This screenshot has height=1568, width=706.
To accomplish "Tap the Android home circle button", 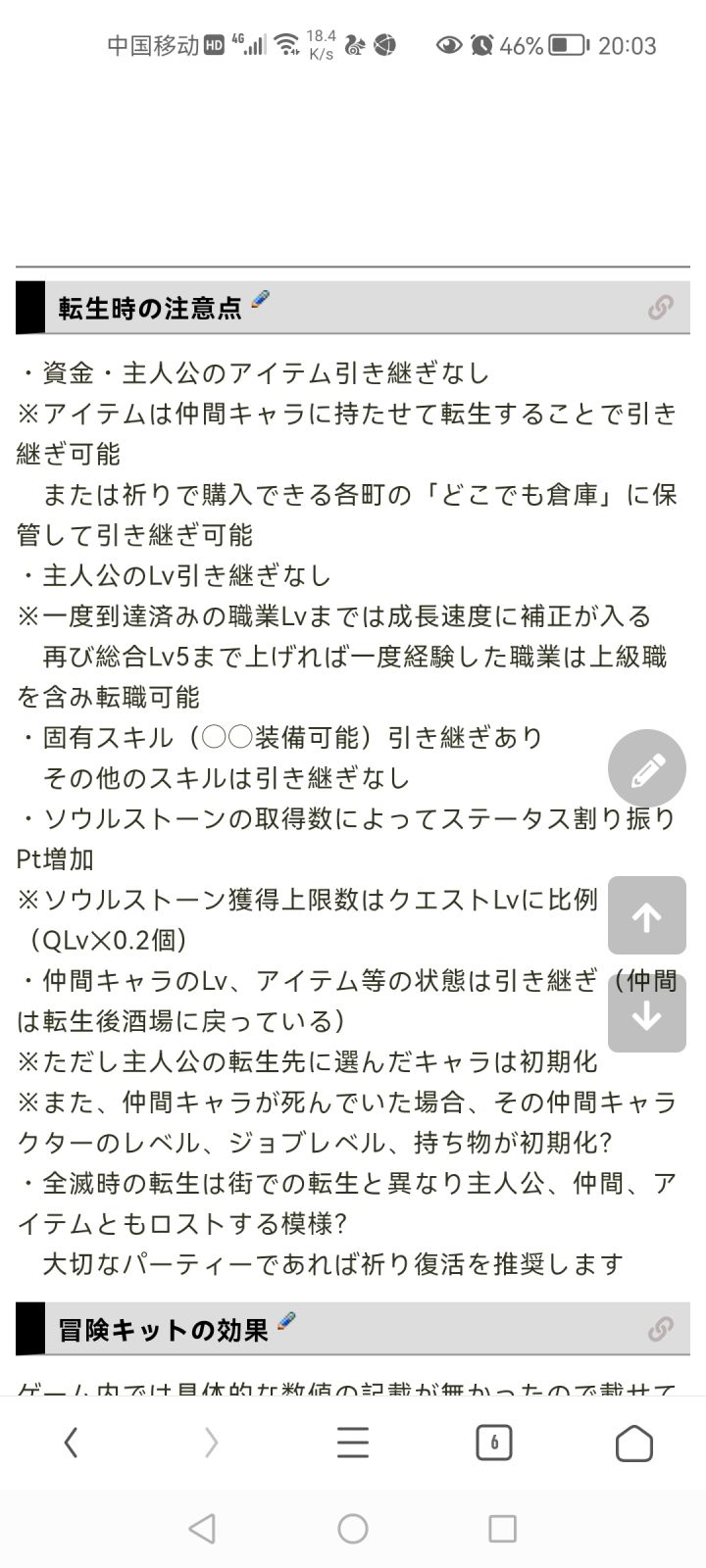I will point(353,1528).
